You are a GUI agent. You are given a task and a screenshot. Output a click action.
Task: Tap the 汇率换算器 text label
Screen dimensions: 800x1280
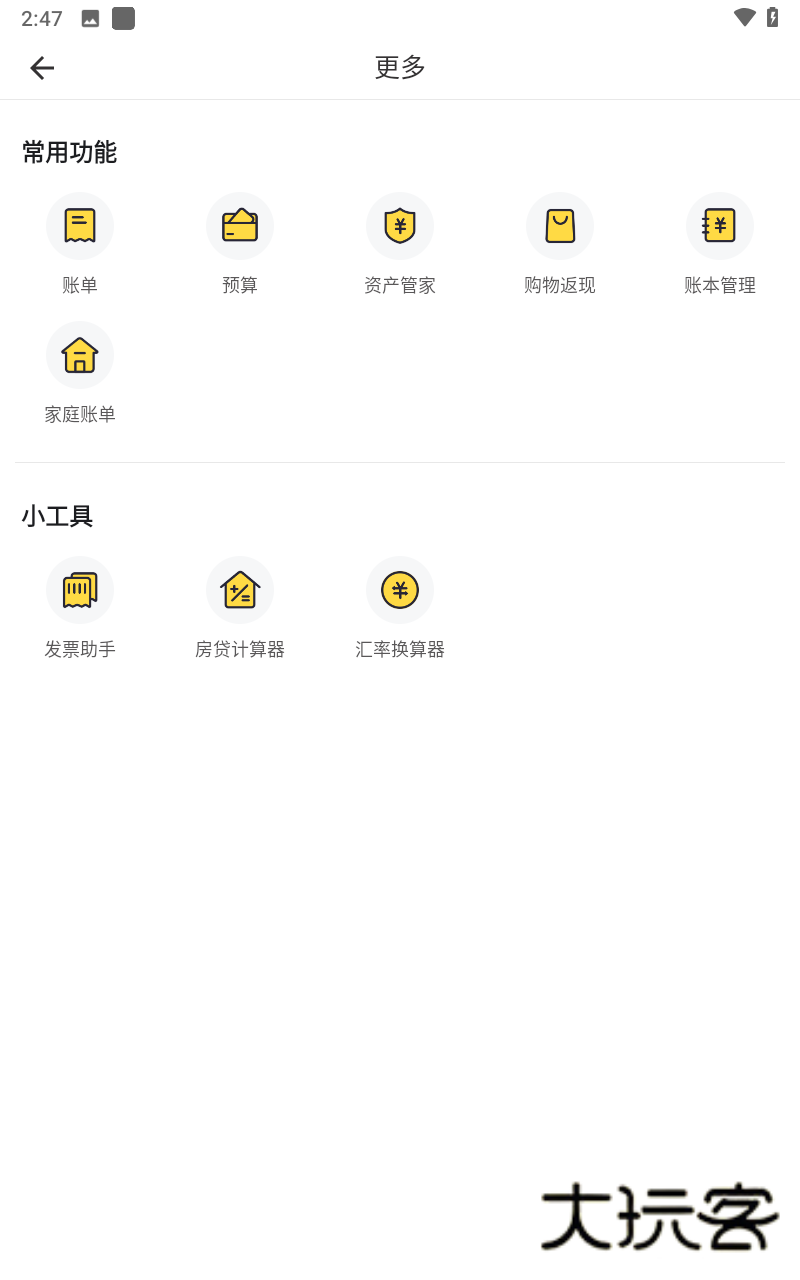pos(399,649)
